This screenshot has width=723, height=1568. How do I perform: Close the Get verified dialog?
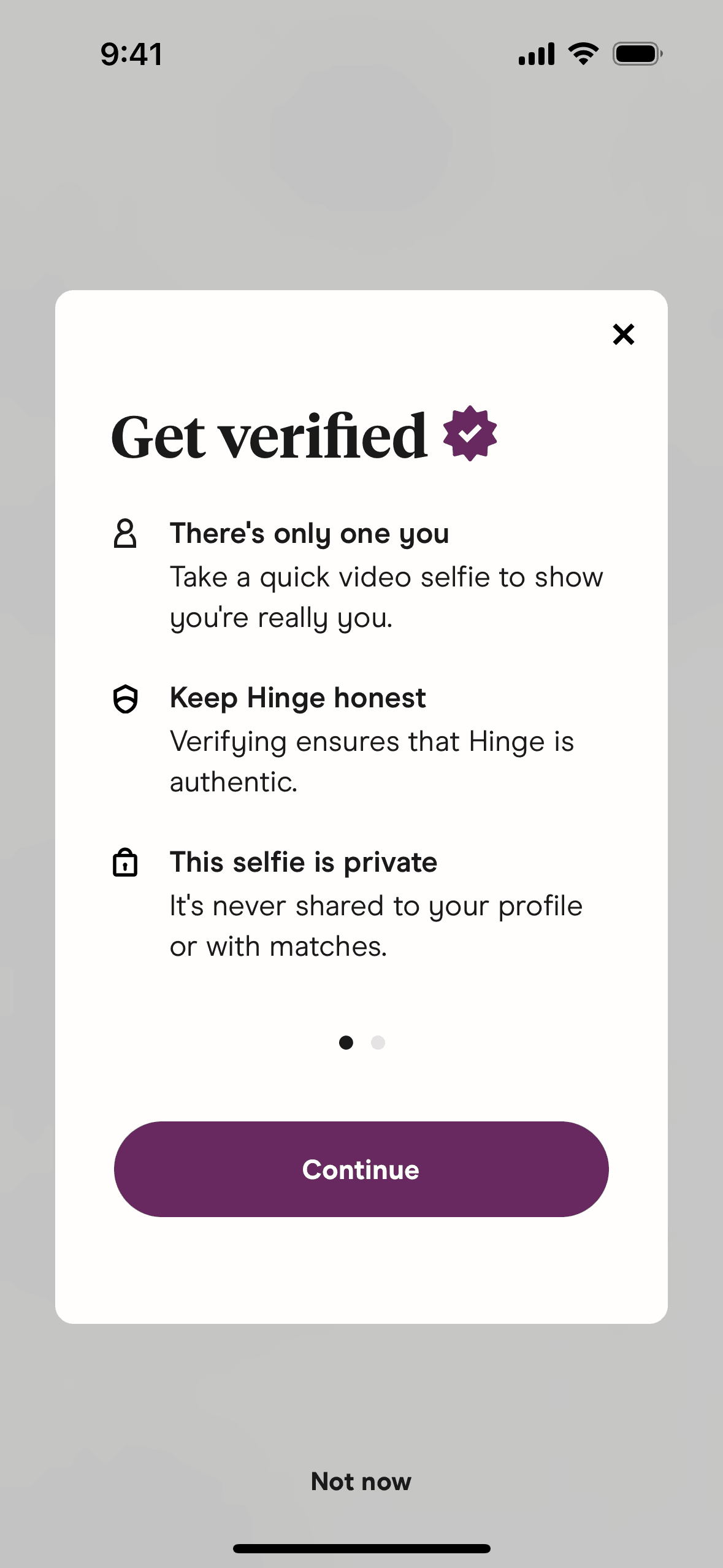point(624,334)
